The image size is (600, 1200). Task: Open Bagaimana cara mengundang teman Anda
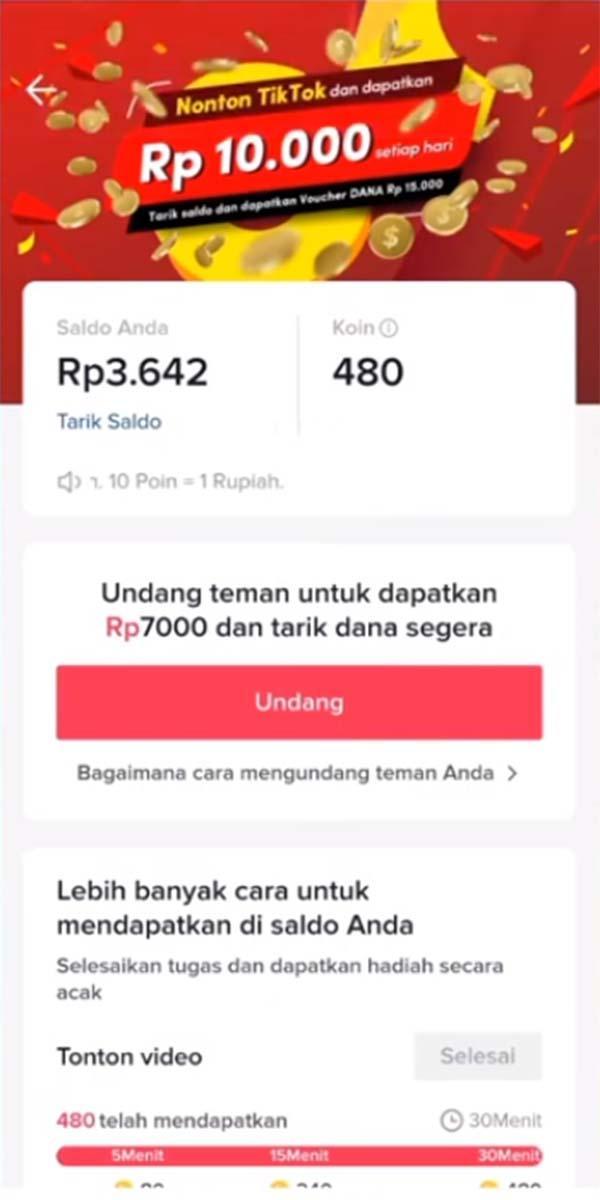[x=297, y=773]
